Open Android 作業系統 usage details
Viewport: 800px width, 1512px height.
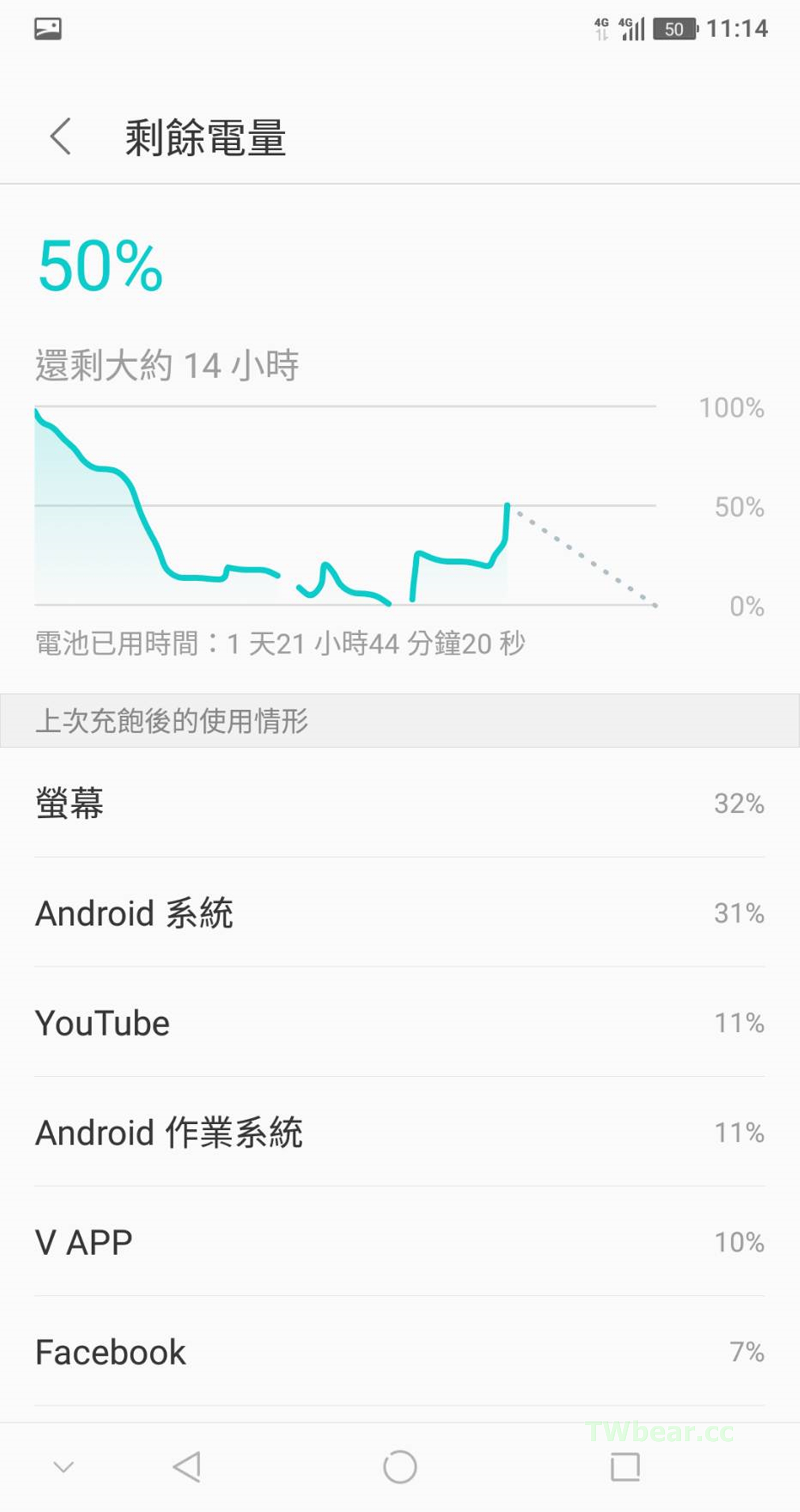(x=400, y=1132)
